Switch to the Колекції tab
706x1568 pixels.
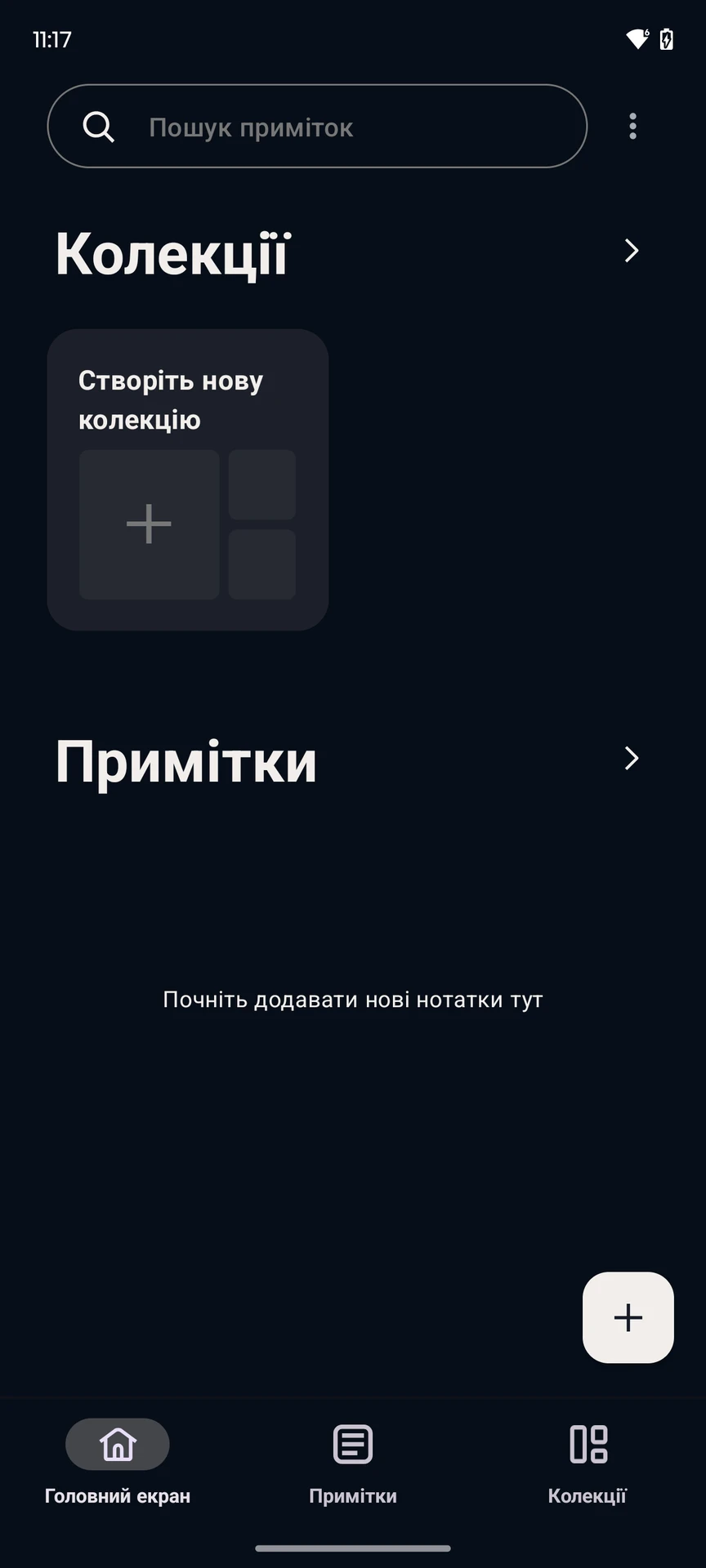(588, 1460)
